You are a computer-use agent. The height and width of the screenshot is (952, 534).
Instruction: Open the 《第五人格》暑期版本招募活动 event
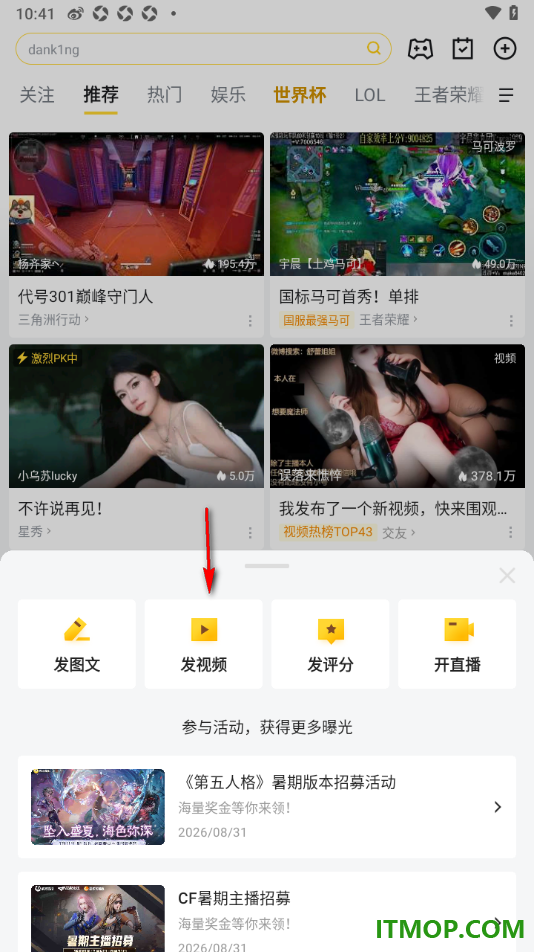click(x=267, y=806)
